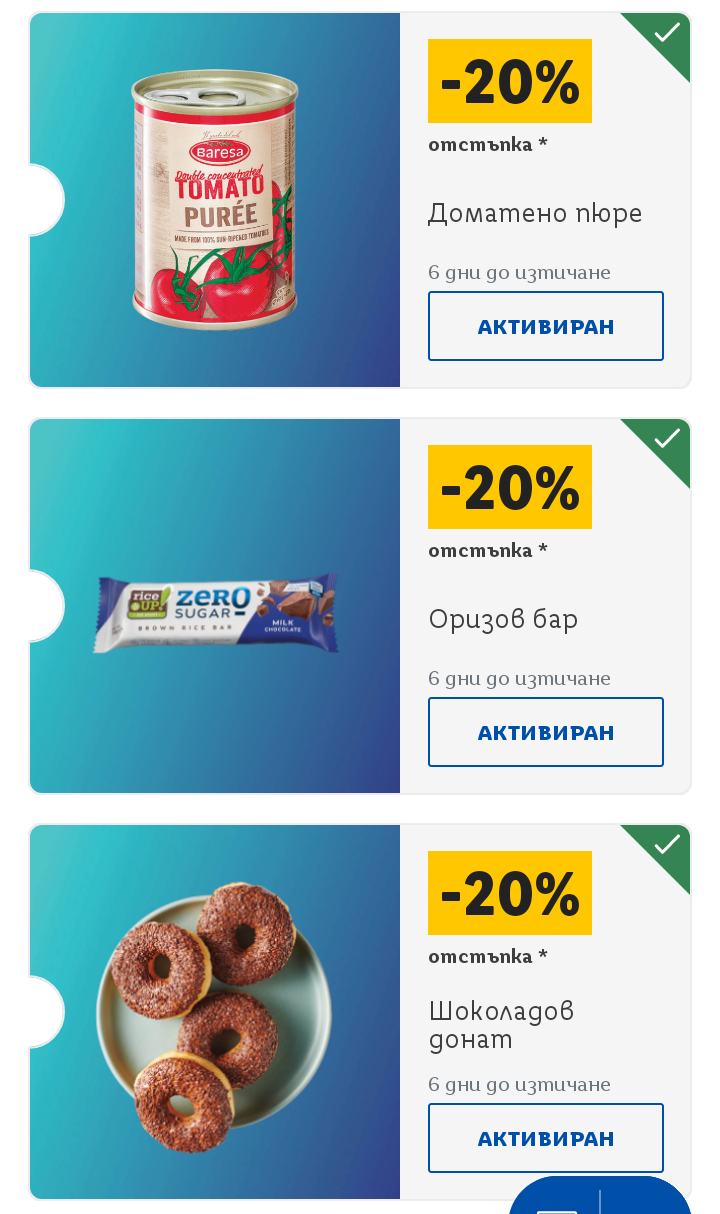
Task: Tap АКТИВИРАН on the Оризов бар coupon
Action: 546,732
